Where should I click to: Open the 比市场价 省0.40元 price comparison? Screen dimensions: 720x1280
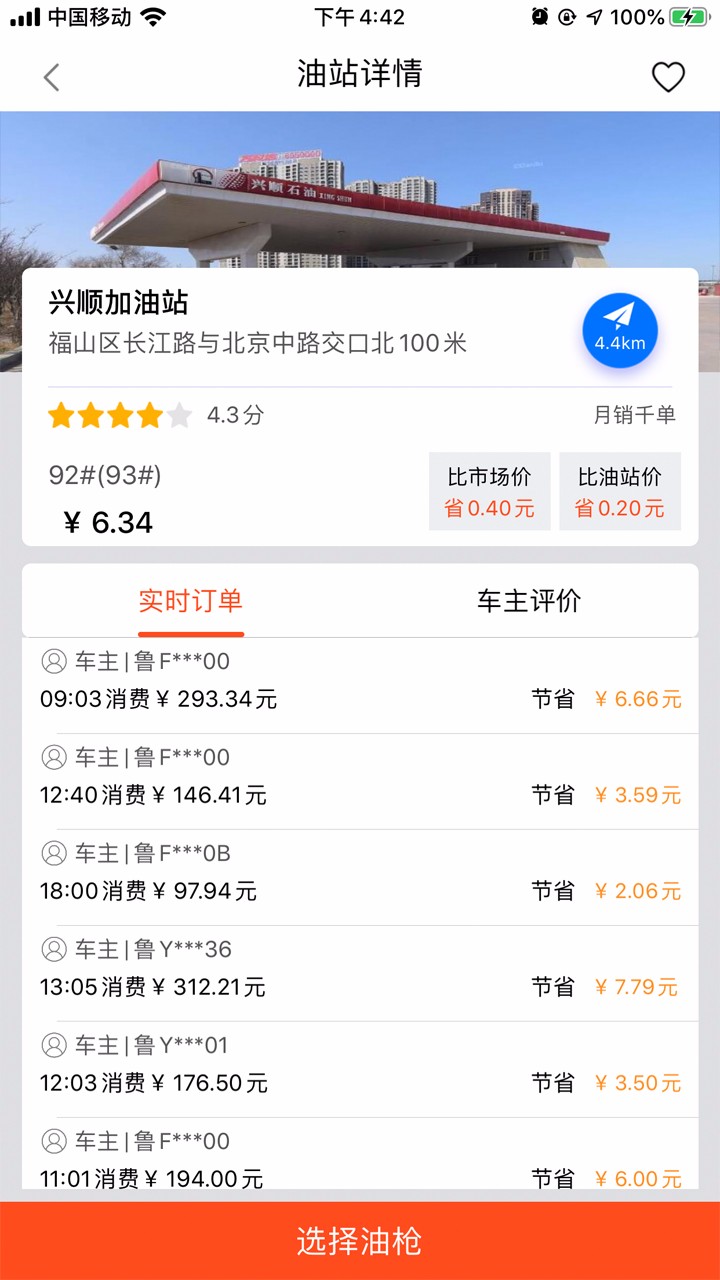(x=490, y=491)
